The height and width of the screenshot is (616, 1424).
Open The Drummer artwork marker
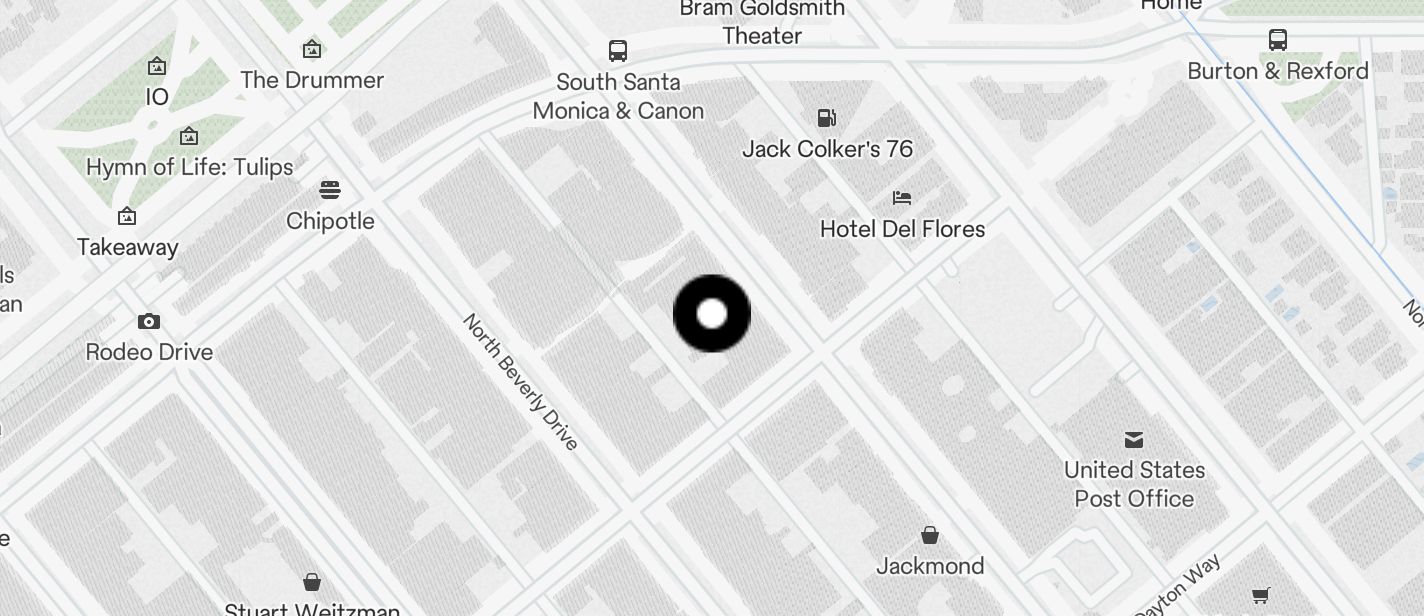pyautogui.click(x=312, y=49)
